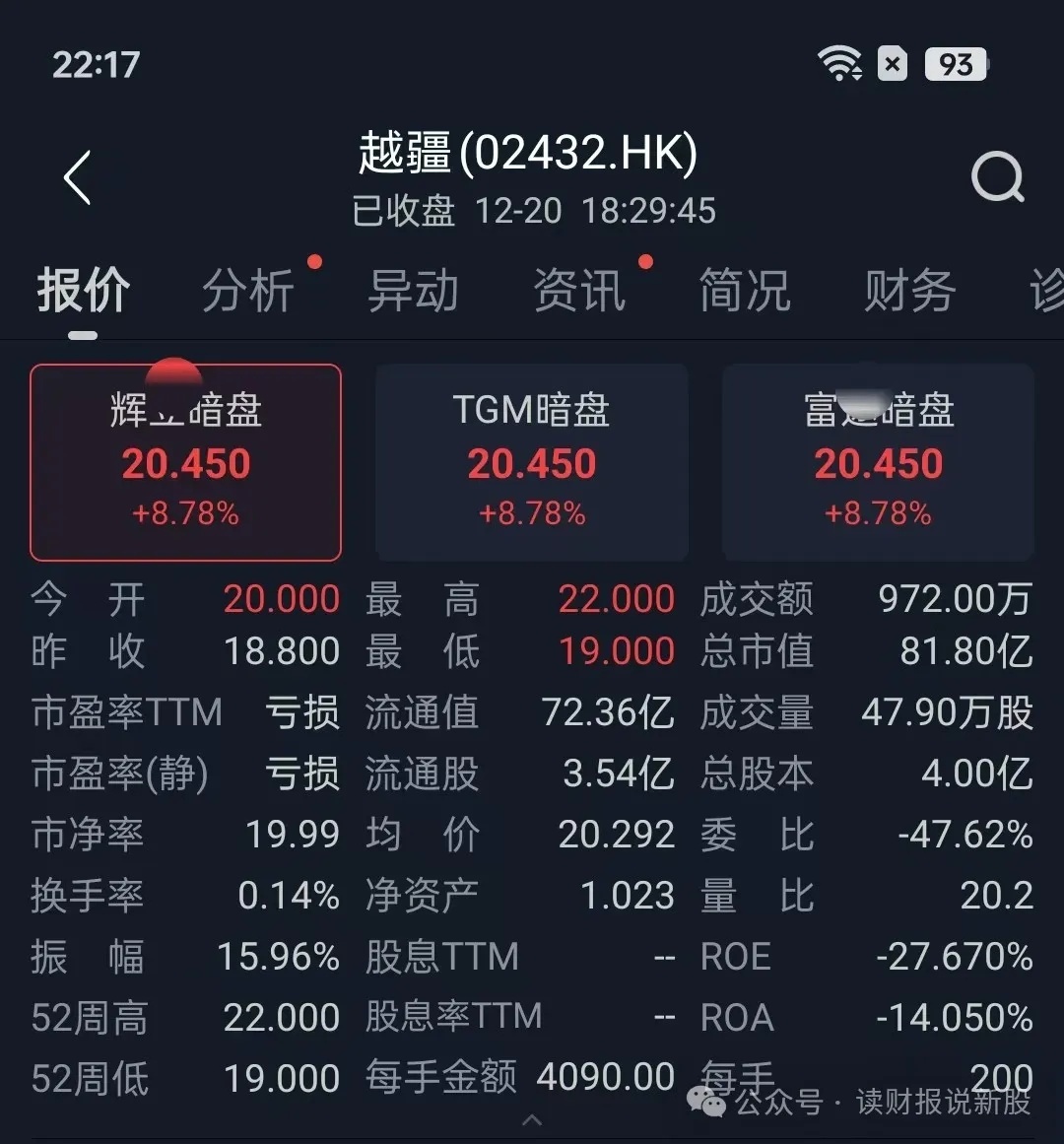Open the 分析 tab
1064x1144 pixels.
[x=248, y=292]
